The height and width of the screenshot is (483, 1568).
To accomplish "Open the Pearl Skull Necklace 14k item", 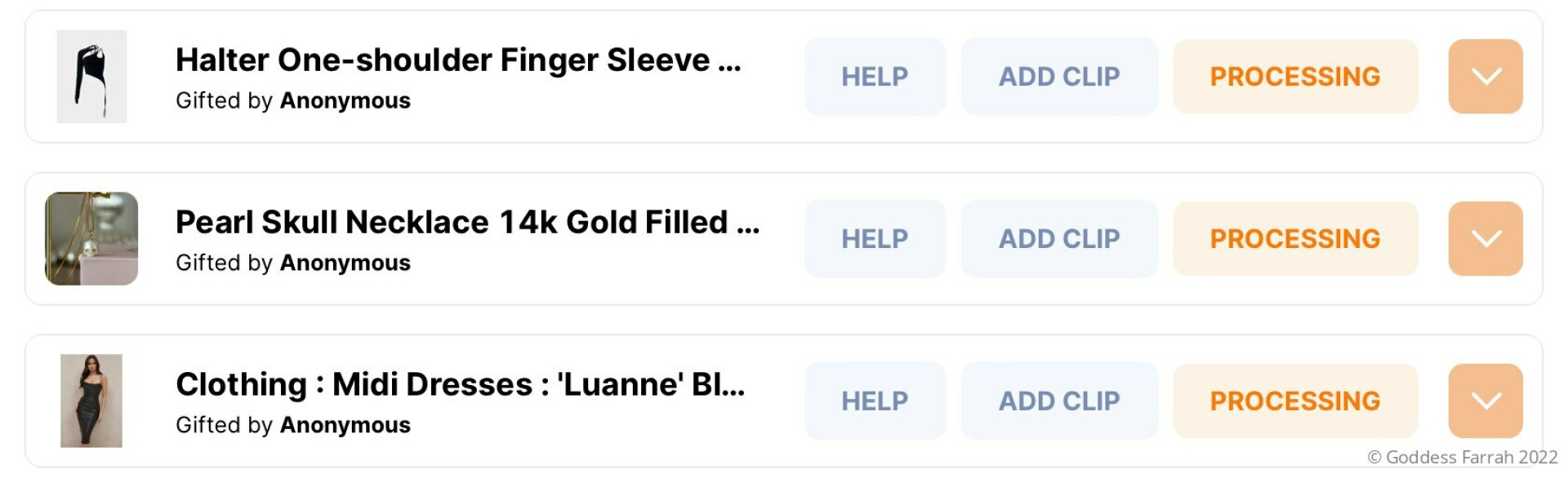I will 467,223.
